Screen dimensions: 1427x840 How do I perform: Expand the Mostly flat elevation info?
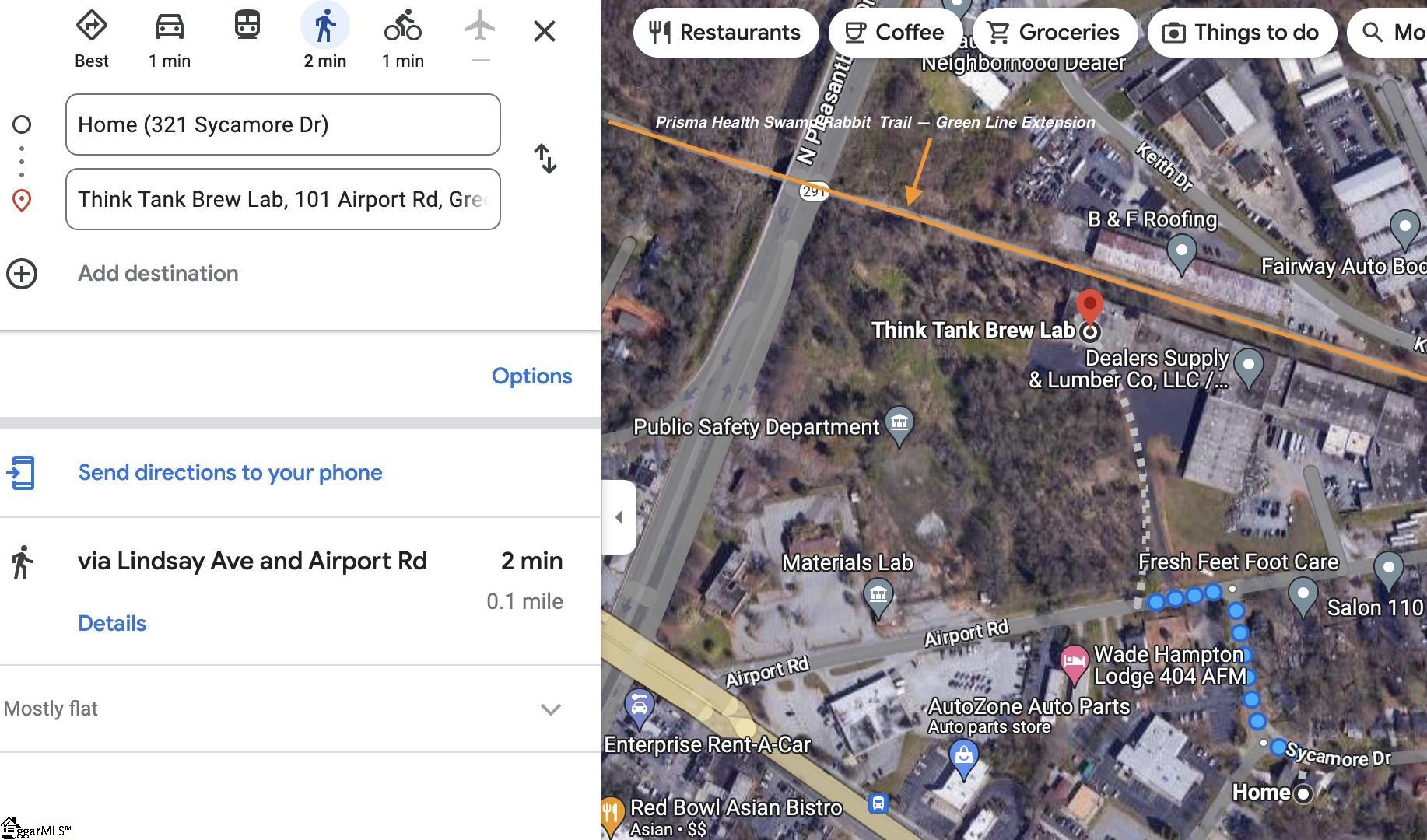pyautogui.click(x=550, y=709)
